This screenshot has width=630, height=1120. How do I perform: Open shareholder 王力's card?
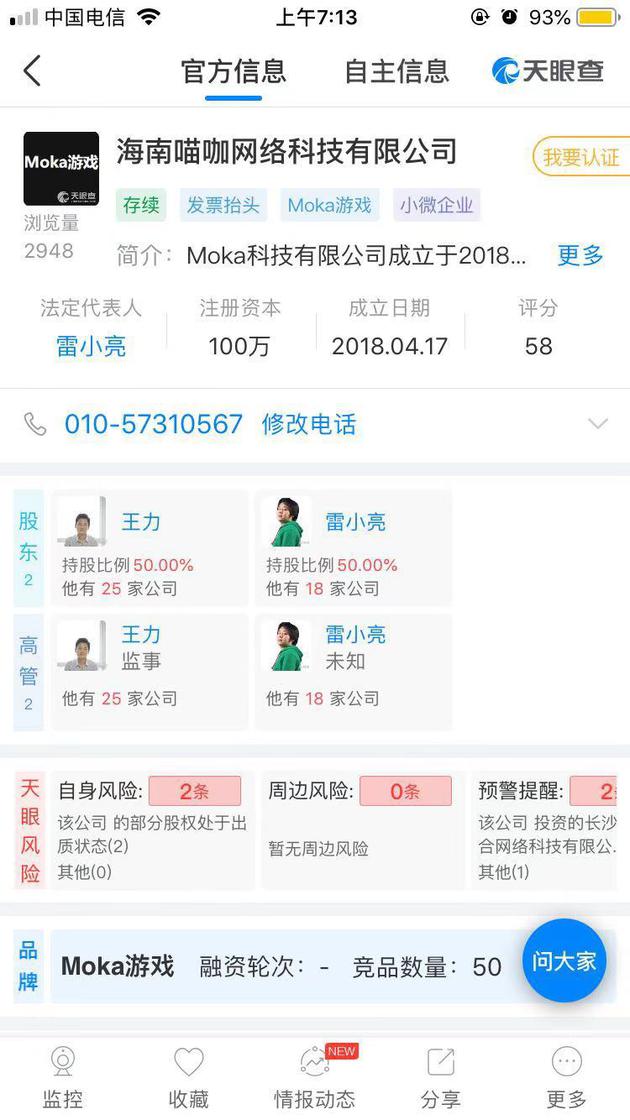coord(149,547)
